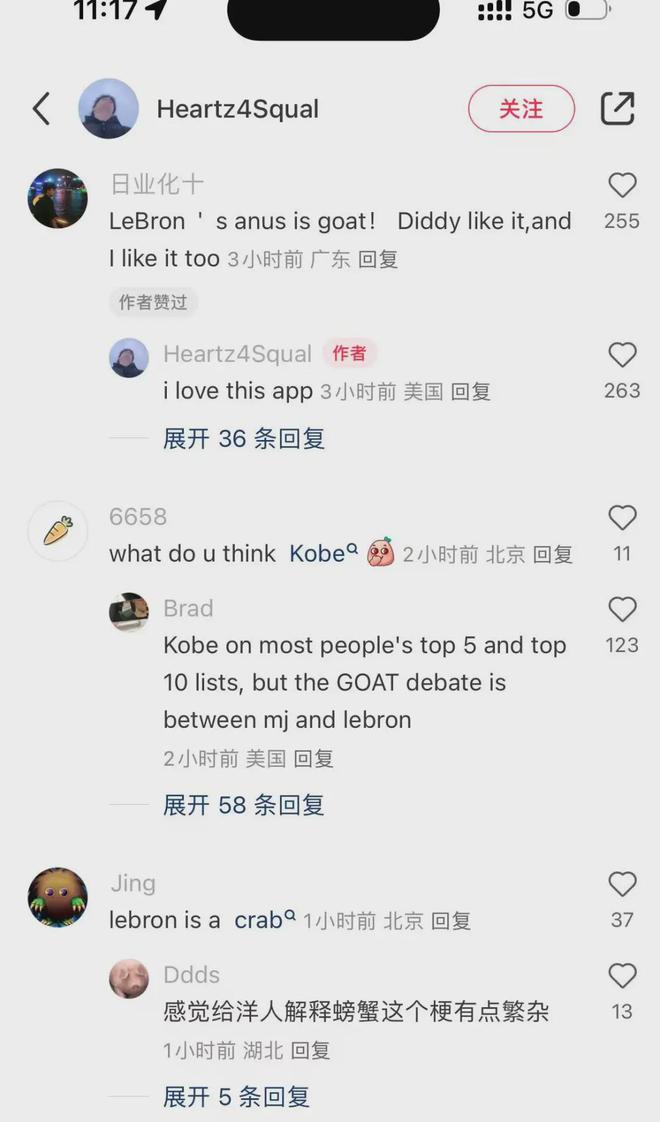This screenshot has width=660, height=1122.
Task: Search the highlighted Kobe keyword
Action: (324, 553)
